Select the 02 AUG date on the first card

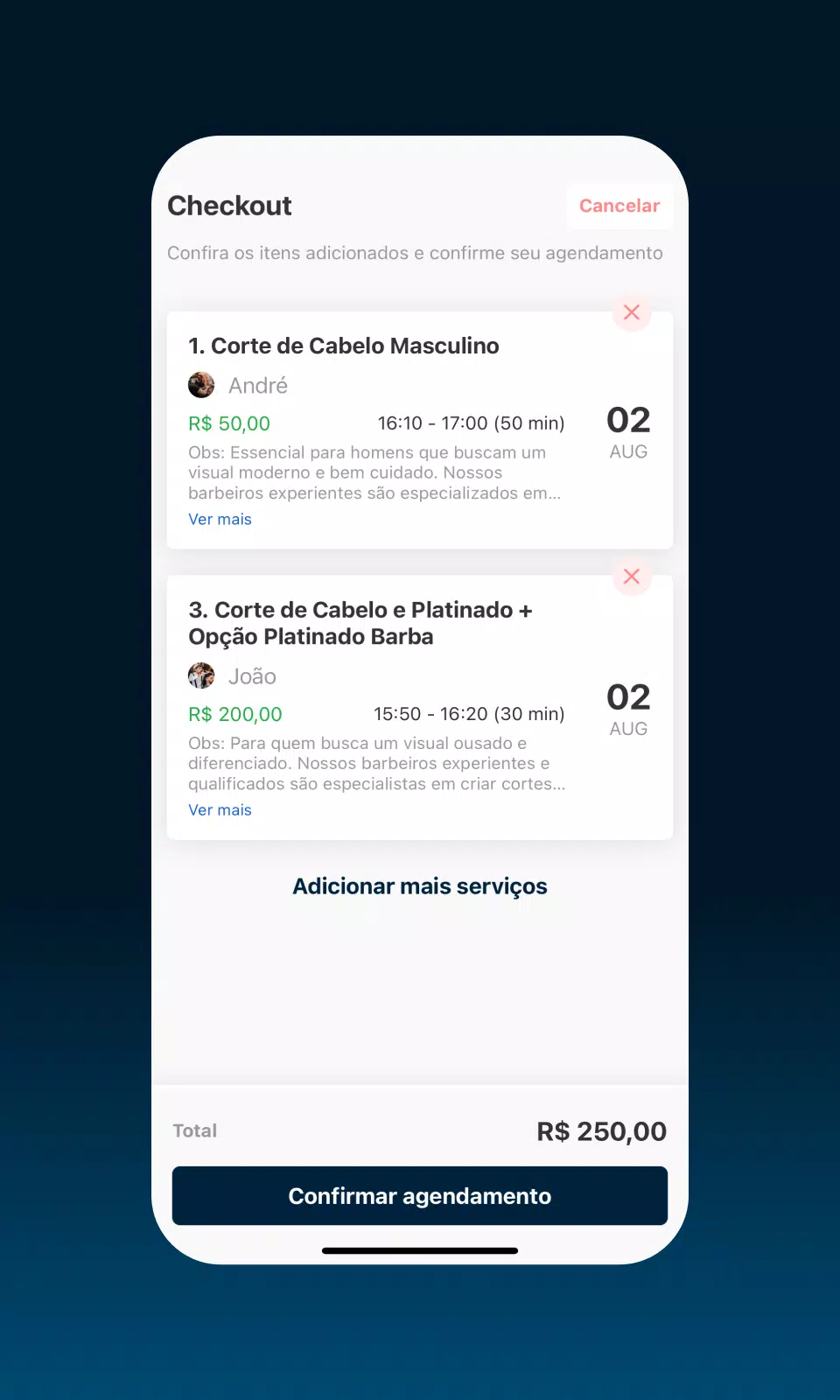coord(628,432)
